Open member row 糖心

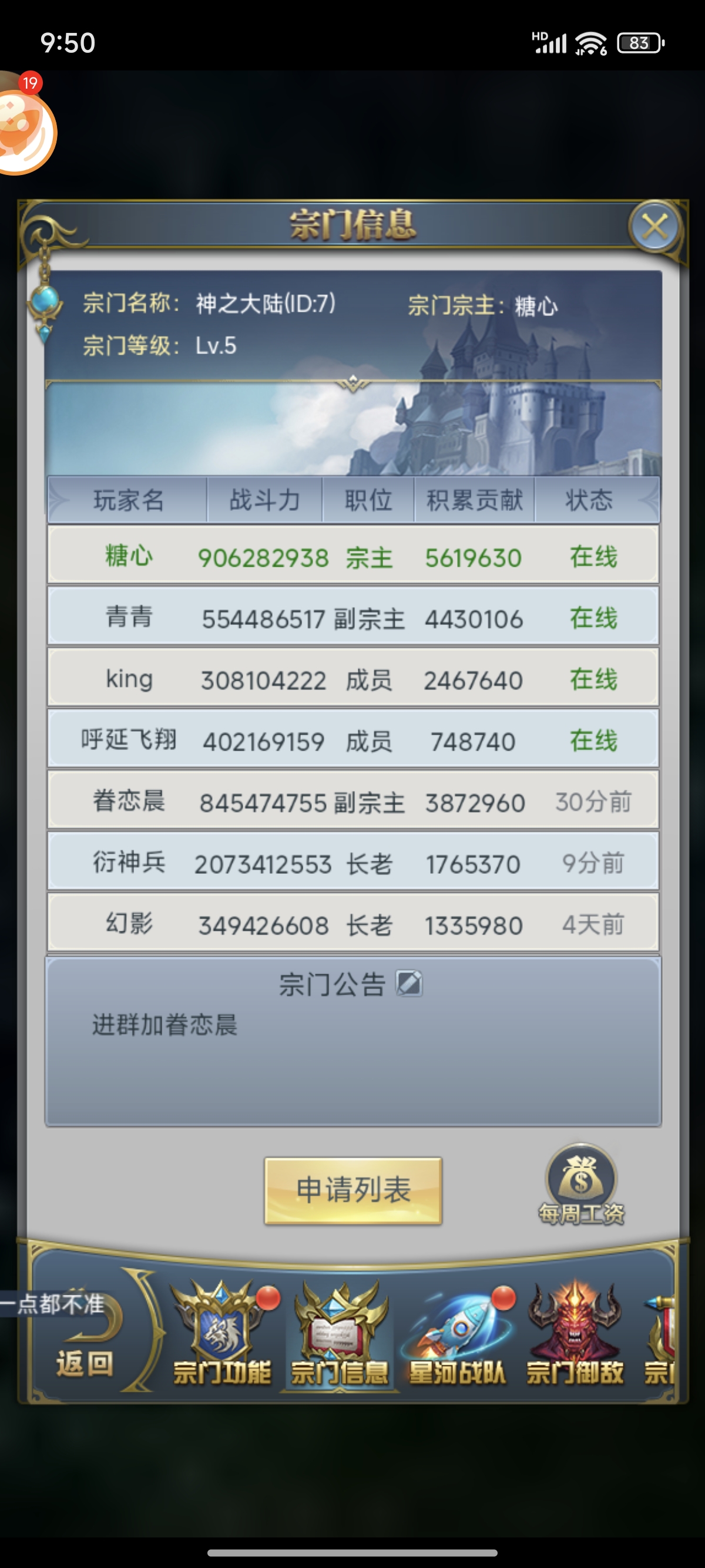353,556
